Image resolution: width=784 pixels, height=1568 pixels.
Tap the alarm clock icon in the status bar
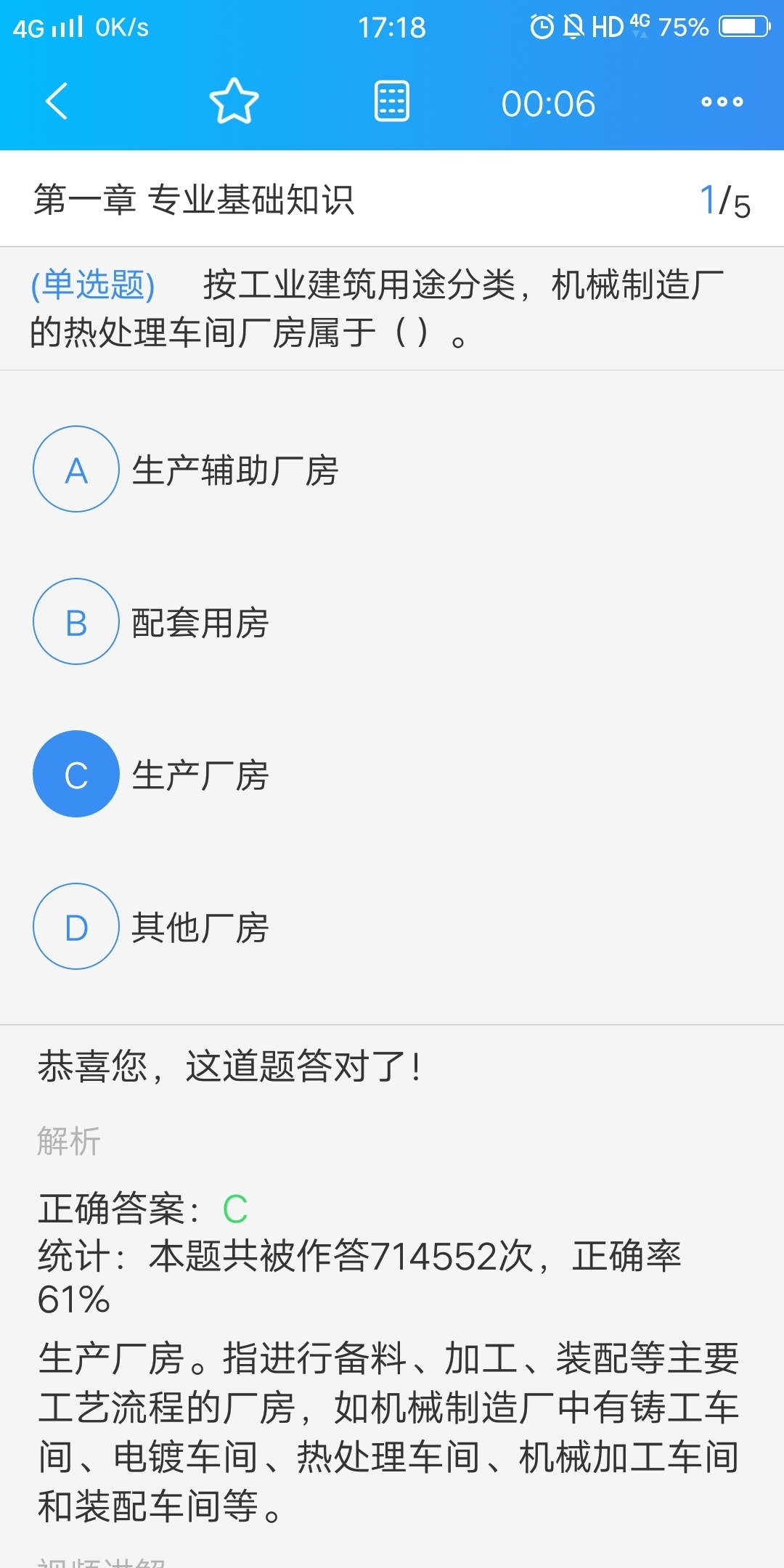click(x=539, y=26)
